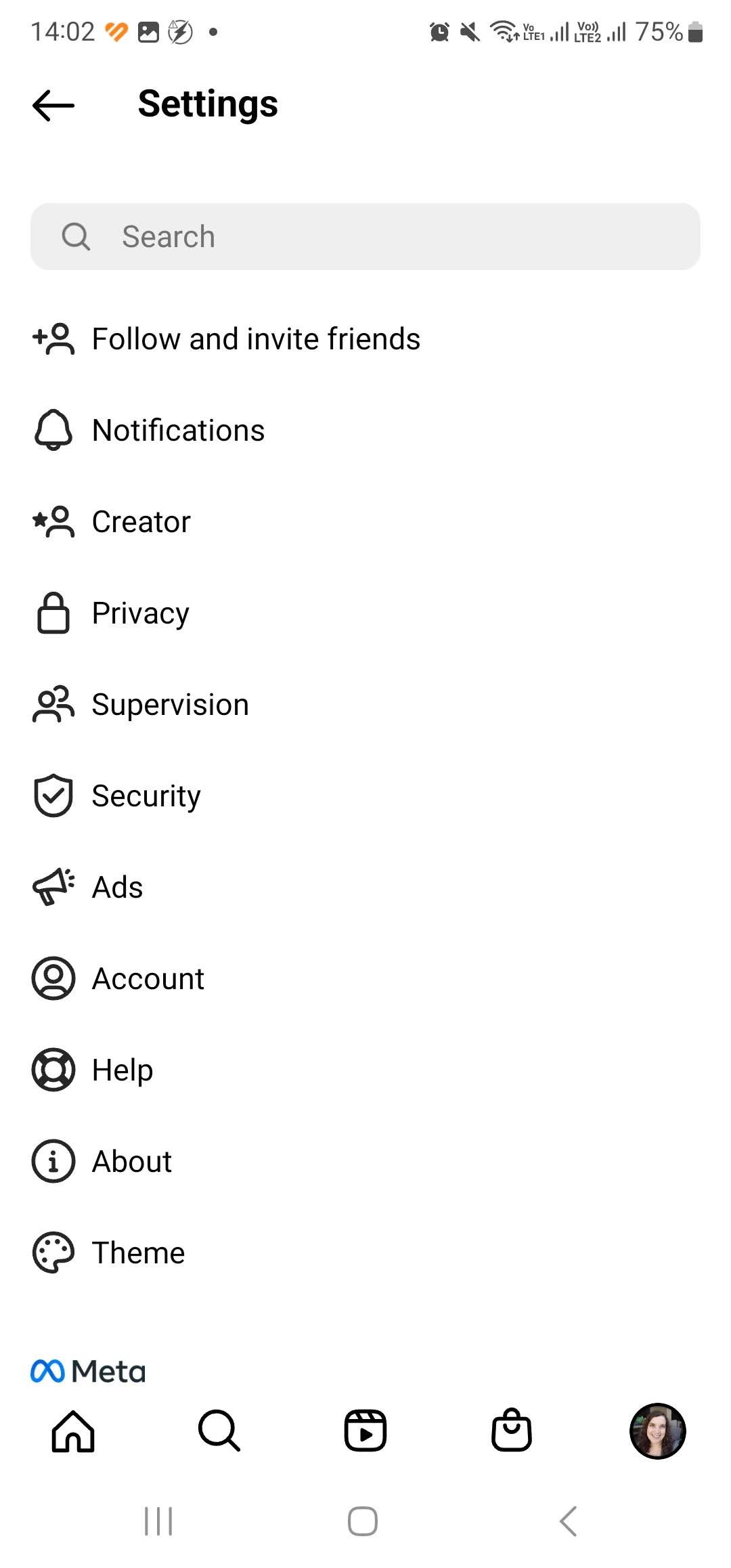This screenshot has height=1568, width=731.
Task: Select the Theme palette icon
Action: pyautogui.click(x=53, y=1252)
